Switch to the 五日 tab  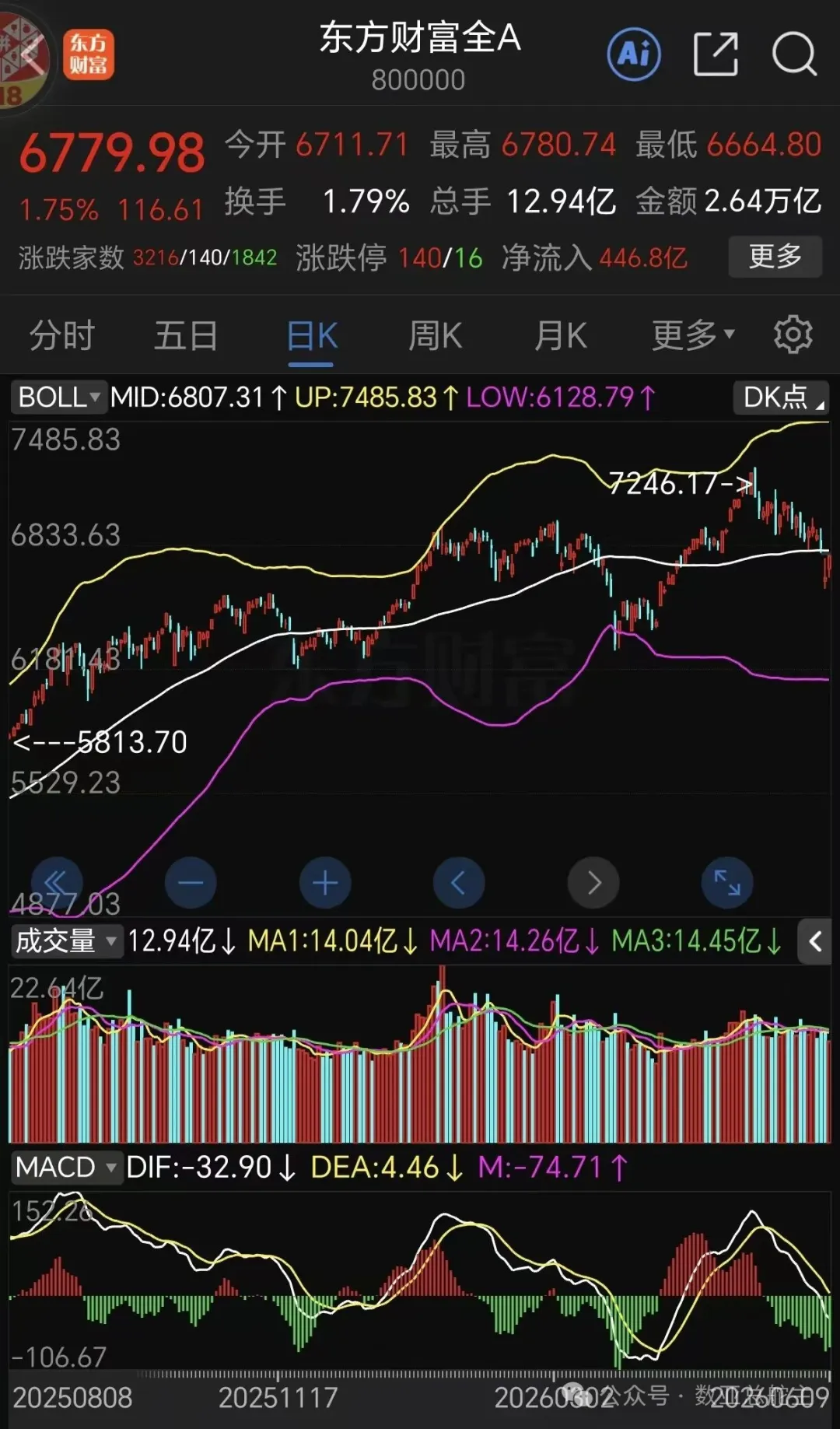[186, 336]
